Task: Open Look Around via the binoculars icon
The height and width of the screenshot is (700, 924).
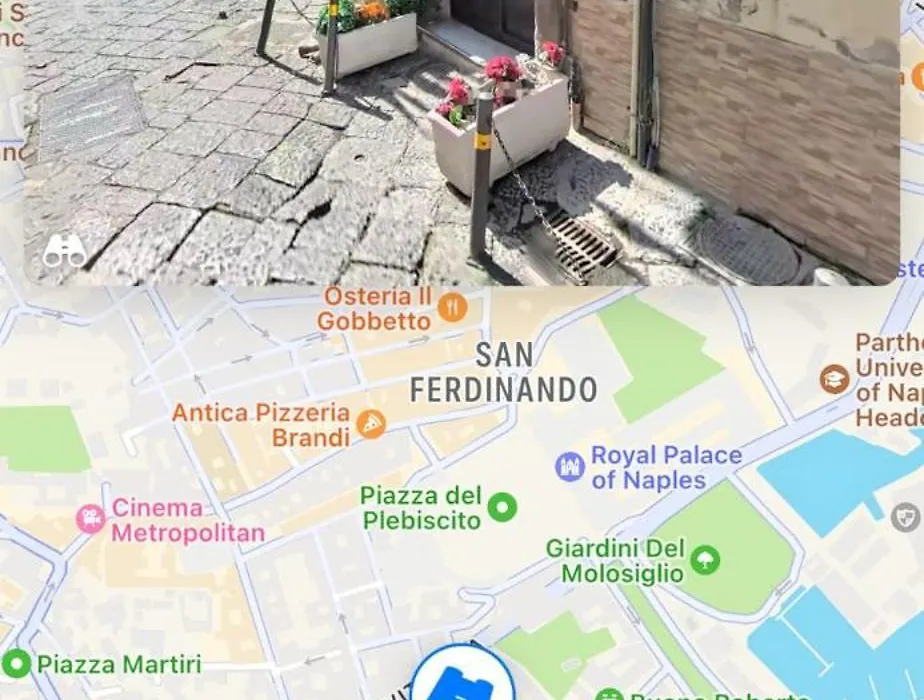Action: coord(64,251)
